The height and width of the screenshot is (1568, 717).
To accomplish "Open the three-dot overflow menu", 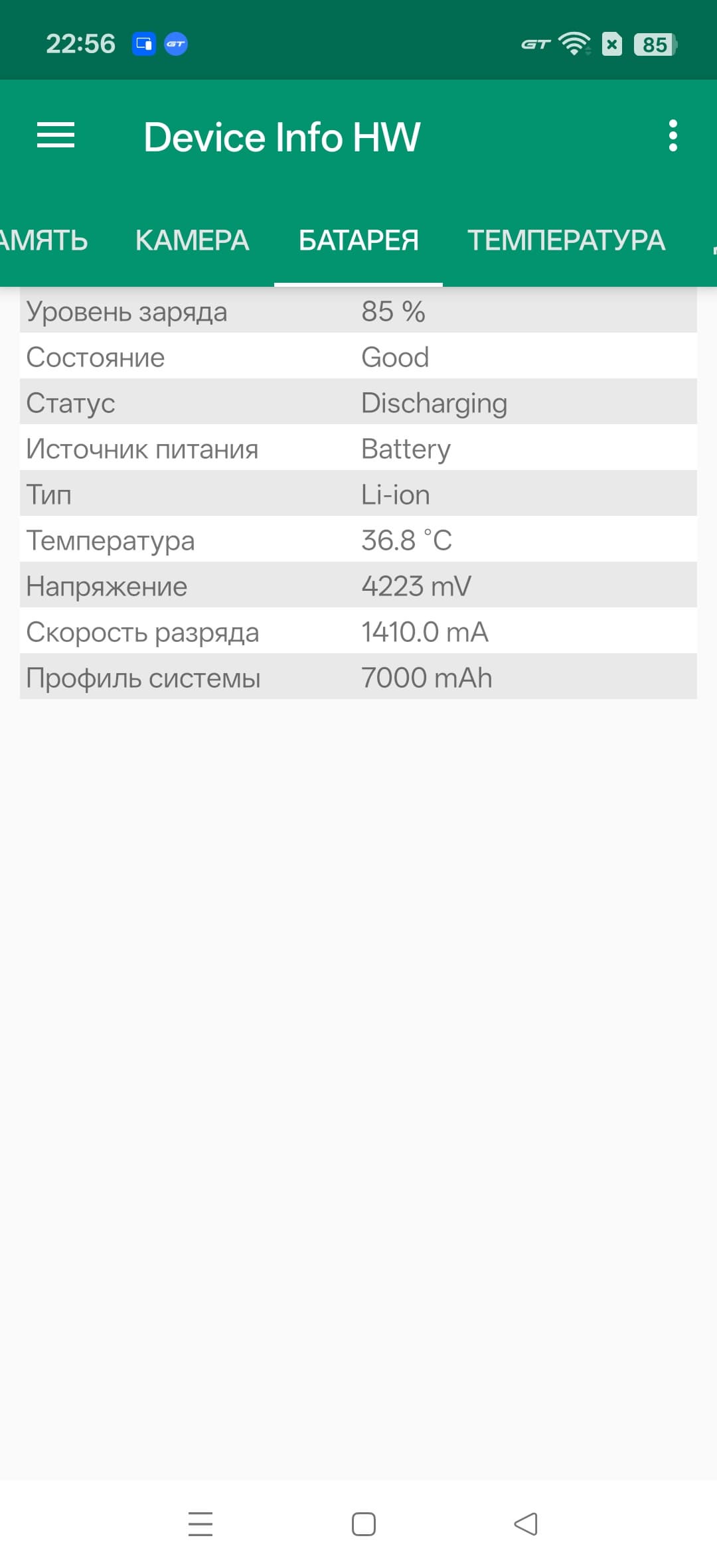I will point(673,136).
